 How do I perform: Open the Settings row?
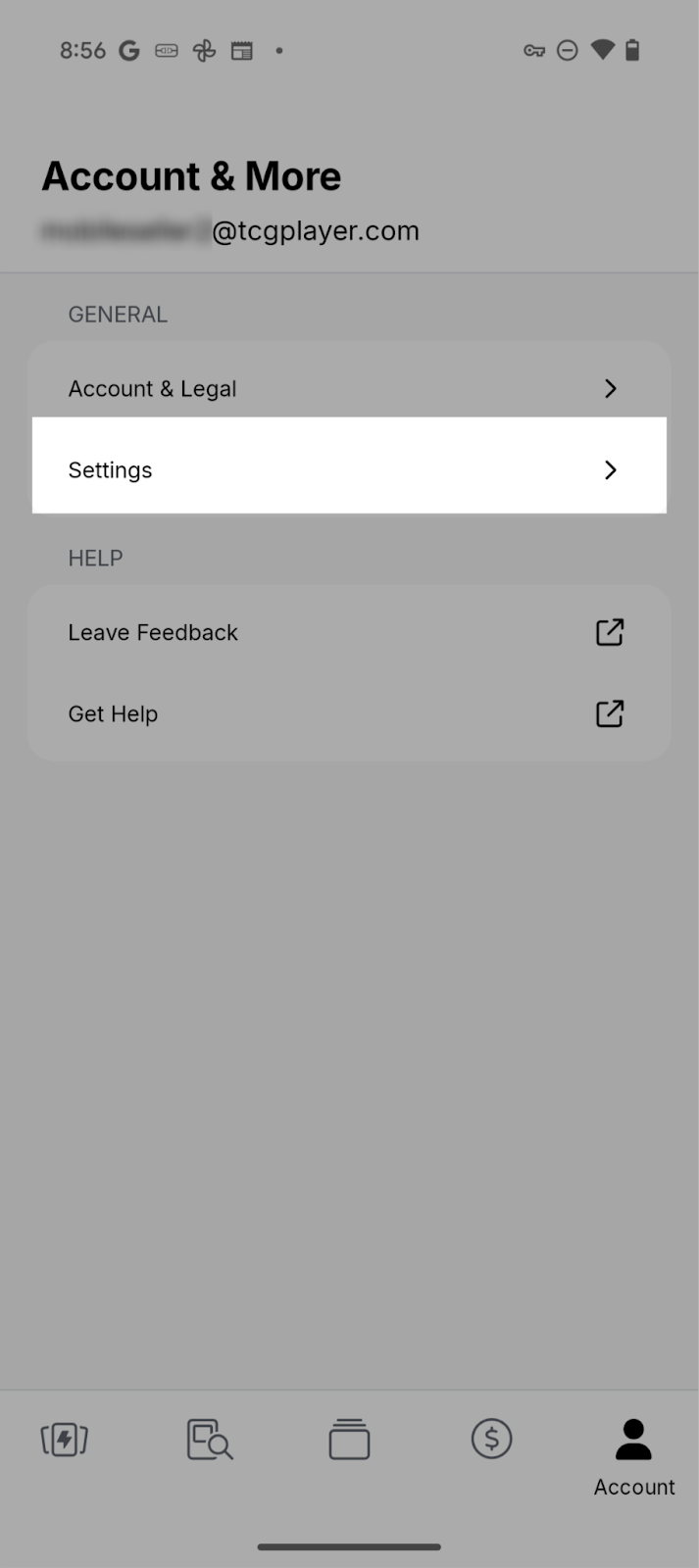[x=349, y=470]
